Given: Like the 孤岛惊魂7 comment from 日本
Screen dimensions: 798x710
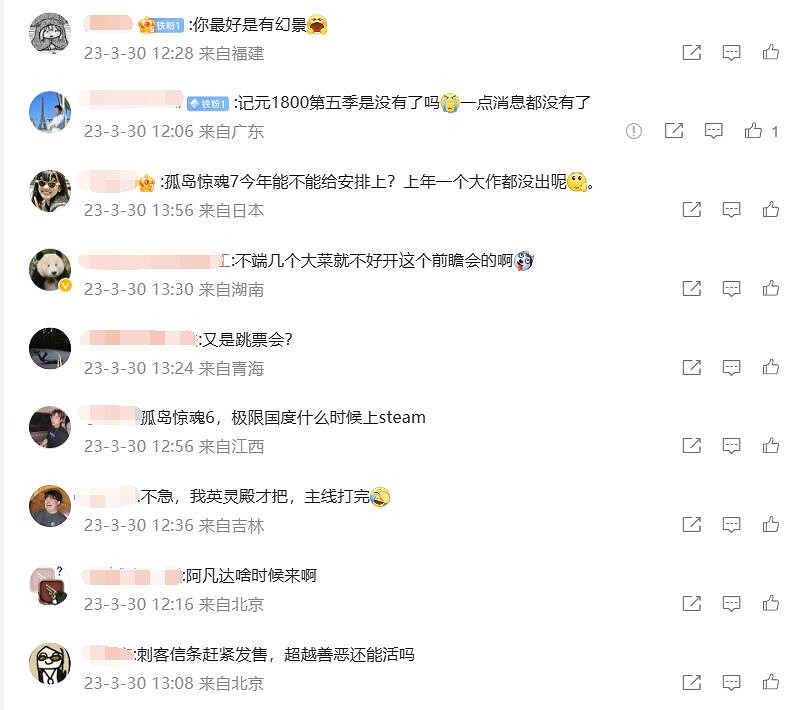Looking at the screenshot, I should [770, 210].
